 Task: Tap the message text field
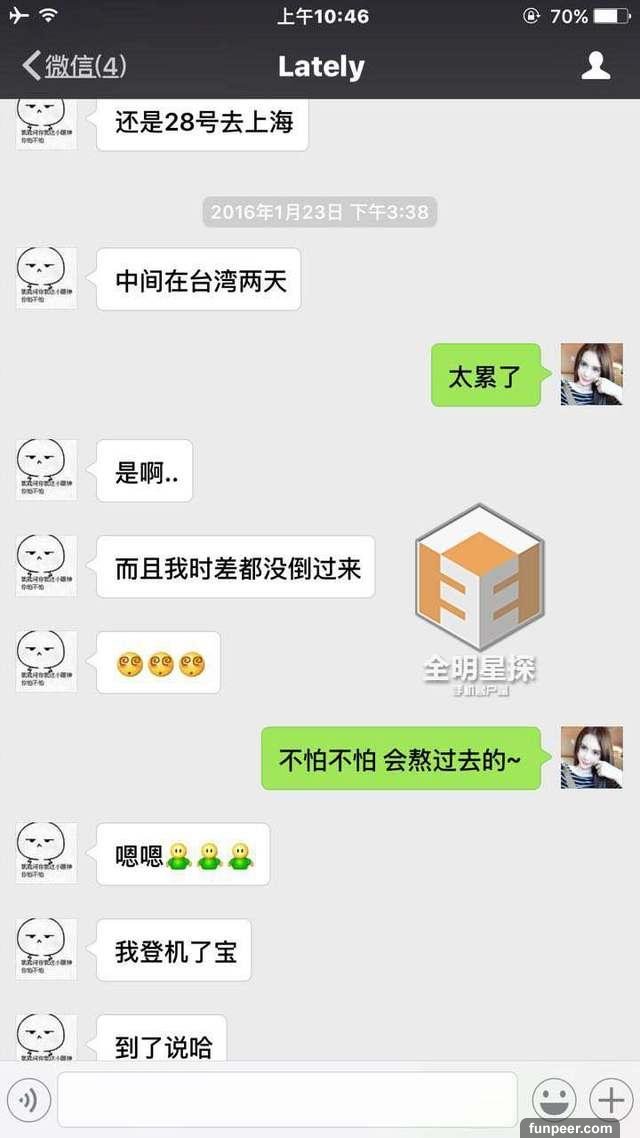click(287, 1100)
